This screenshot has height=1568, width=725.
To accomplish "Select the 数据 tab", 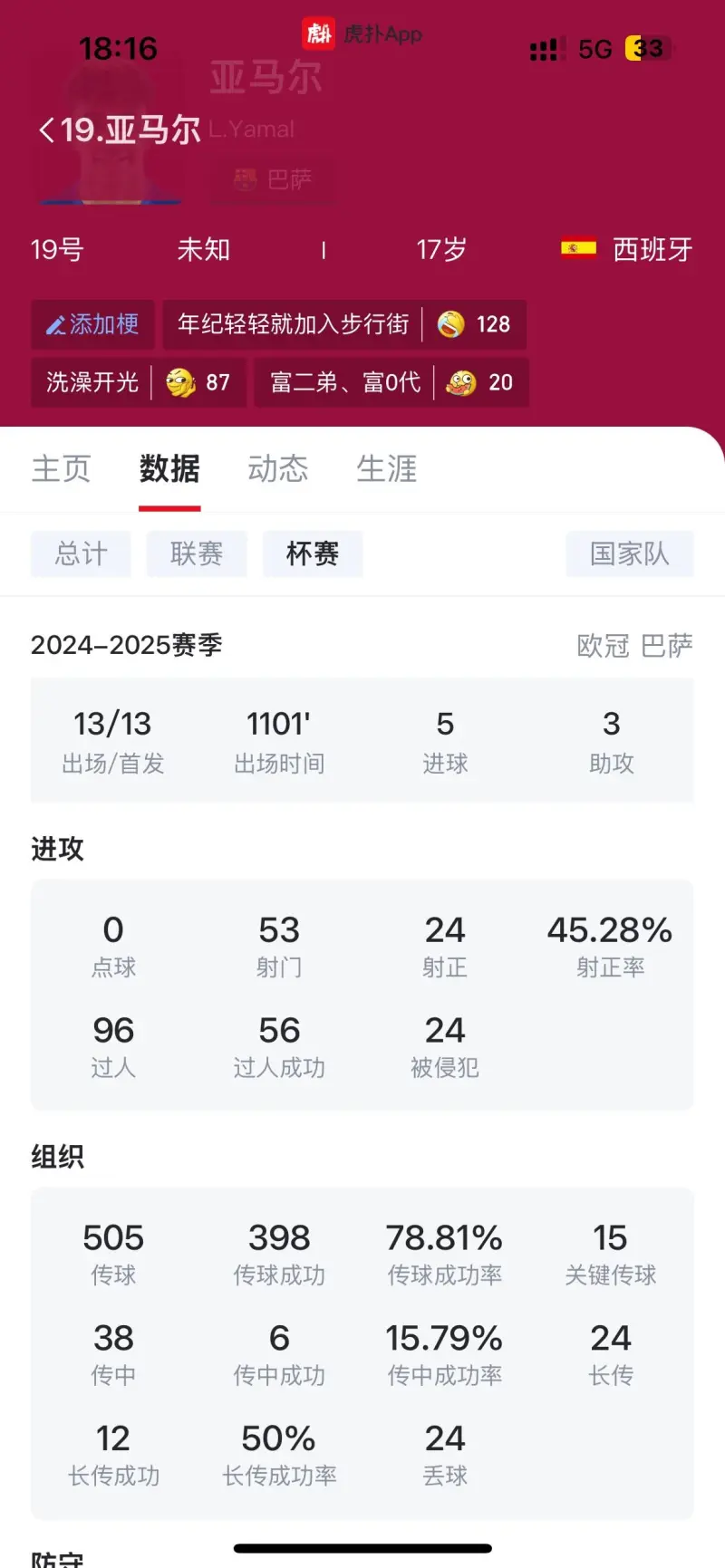I will pyautogui.click(x=169, y=469).
